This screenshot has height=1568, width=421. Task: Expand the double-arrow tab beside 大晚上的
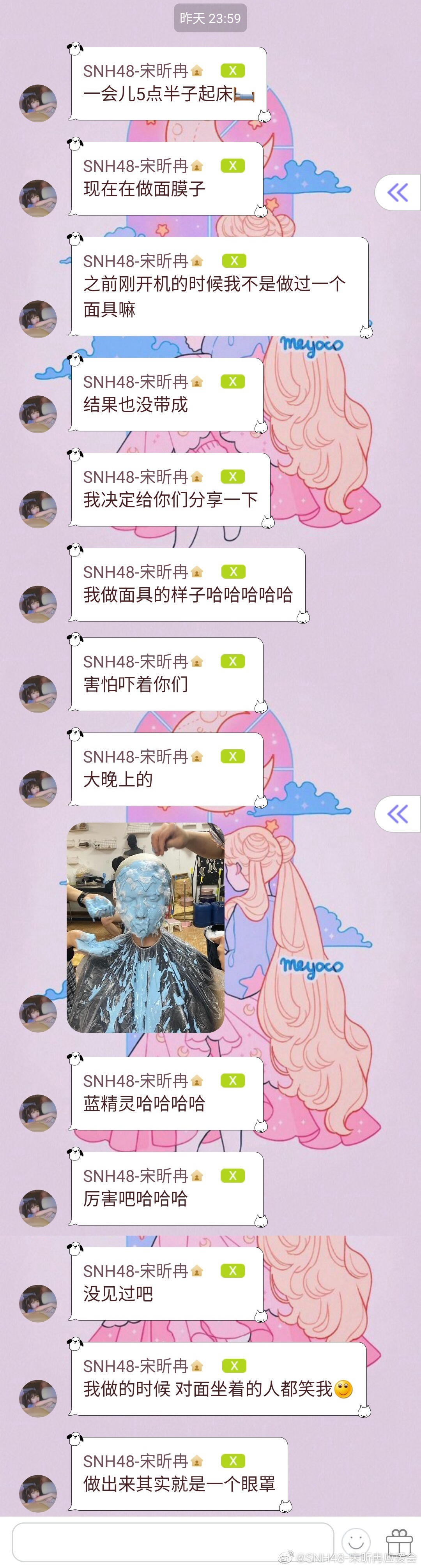398,813
